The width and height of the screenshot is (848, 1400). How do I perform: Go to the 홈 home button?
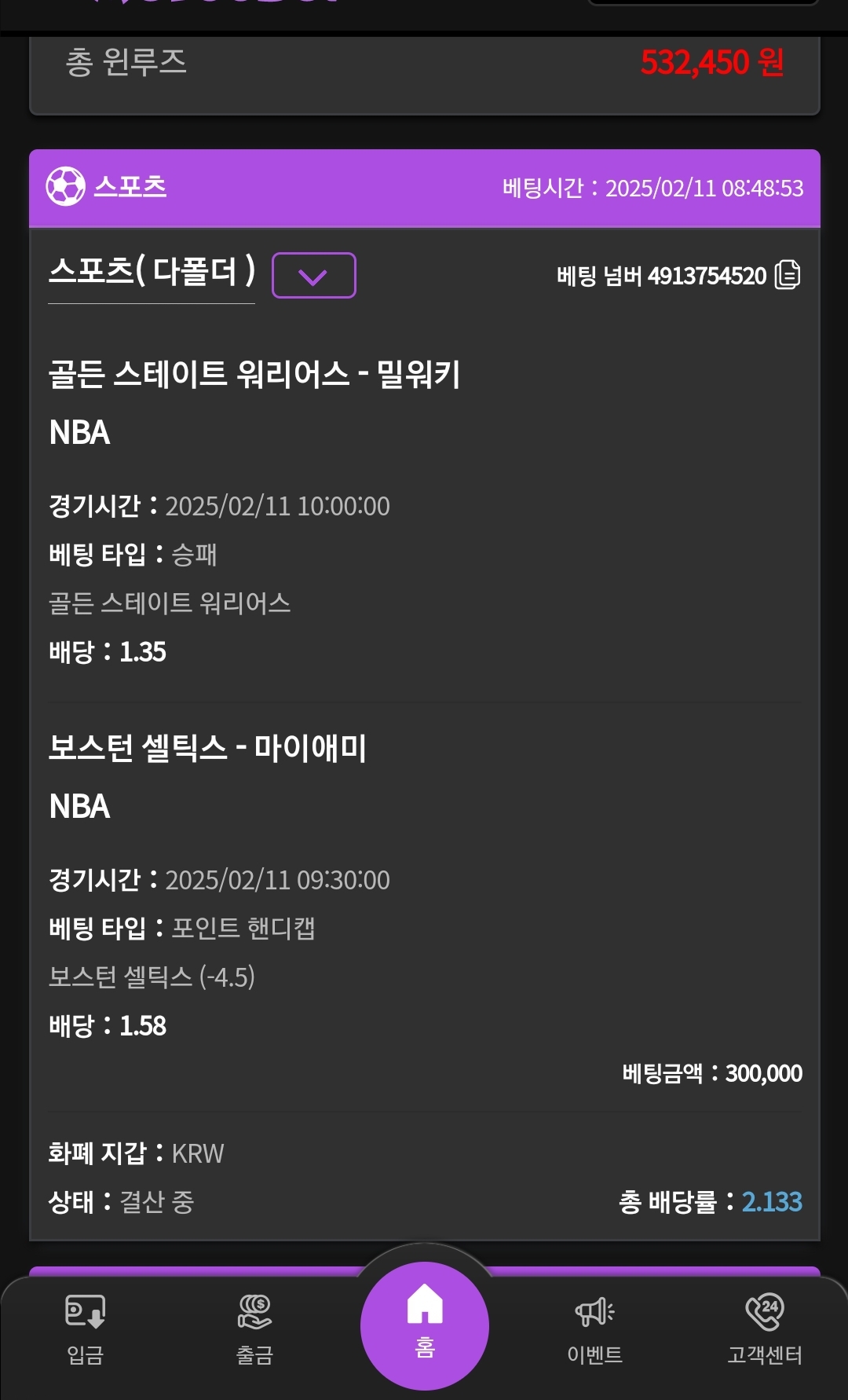click(425, 1325)
